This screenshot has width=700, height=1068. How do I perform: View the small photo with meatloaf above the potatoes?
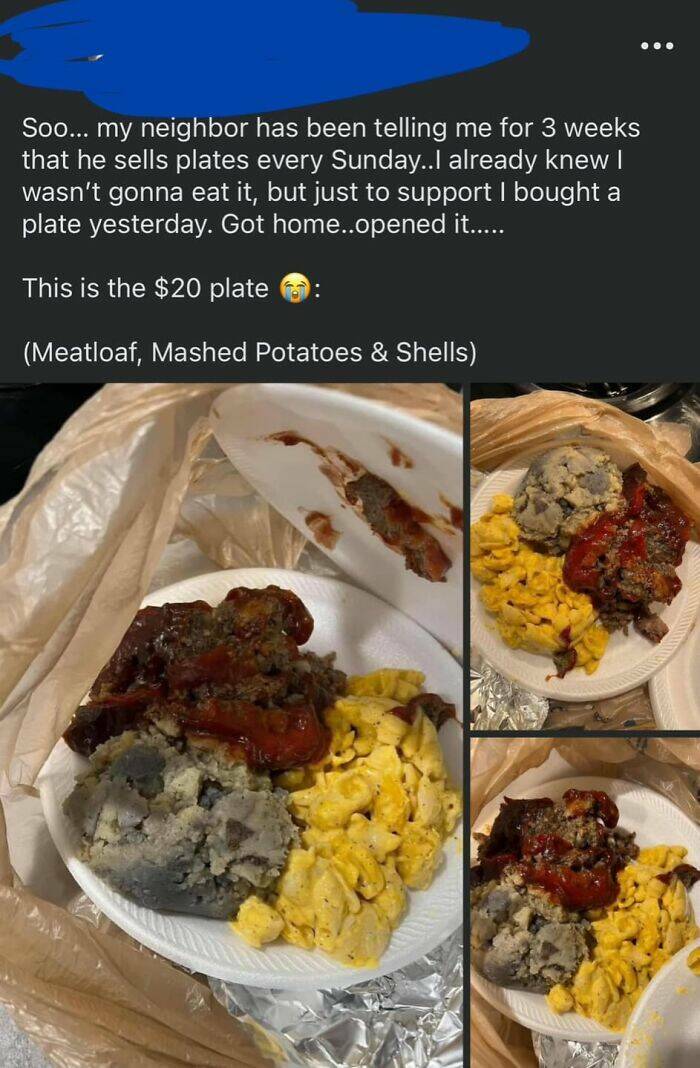point(585,902)
